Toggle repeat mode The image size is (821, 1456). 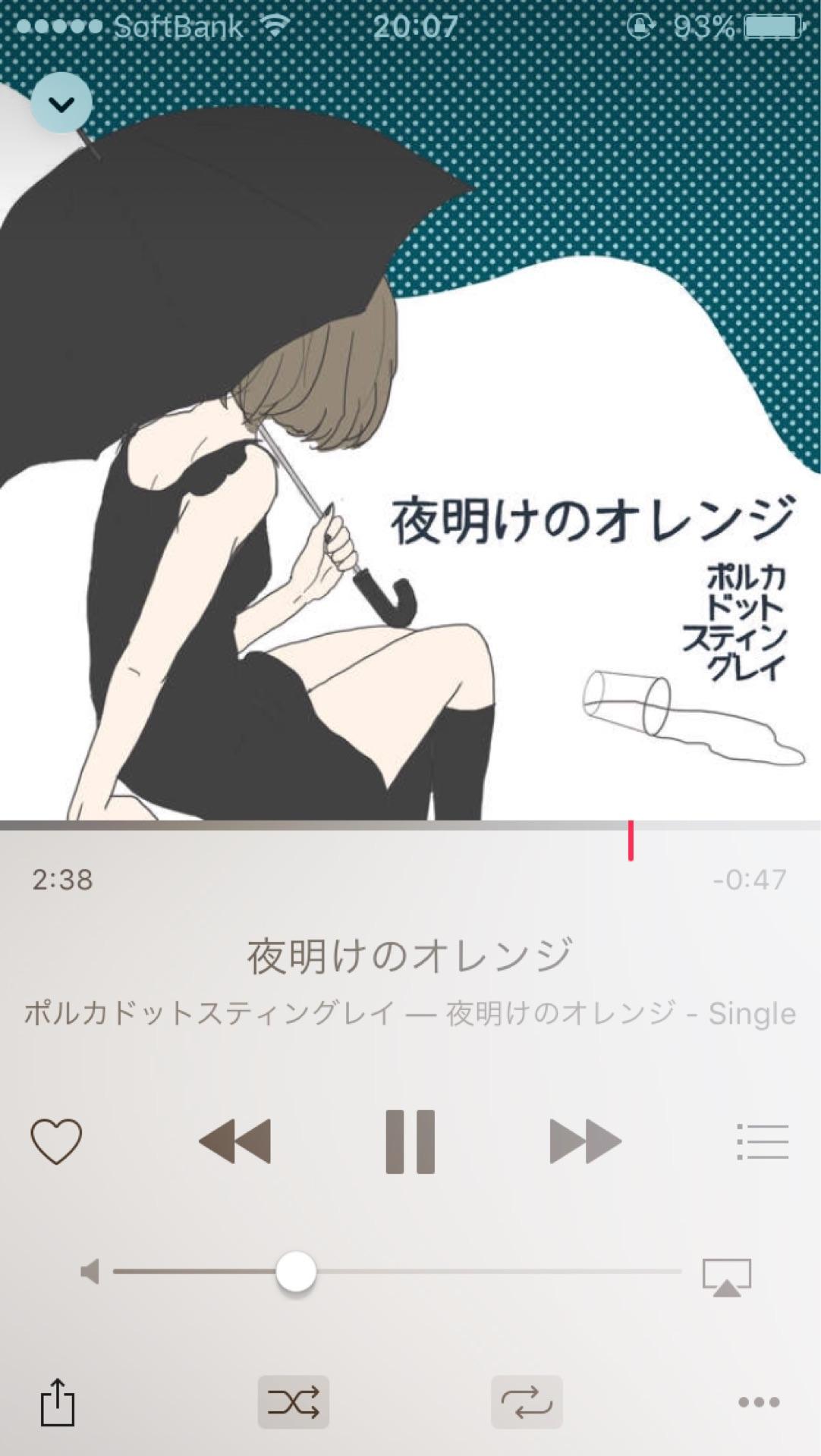coord(527,1402)
